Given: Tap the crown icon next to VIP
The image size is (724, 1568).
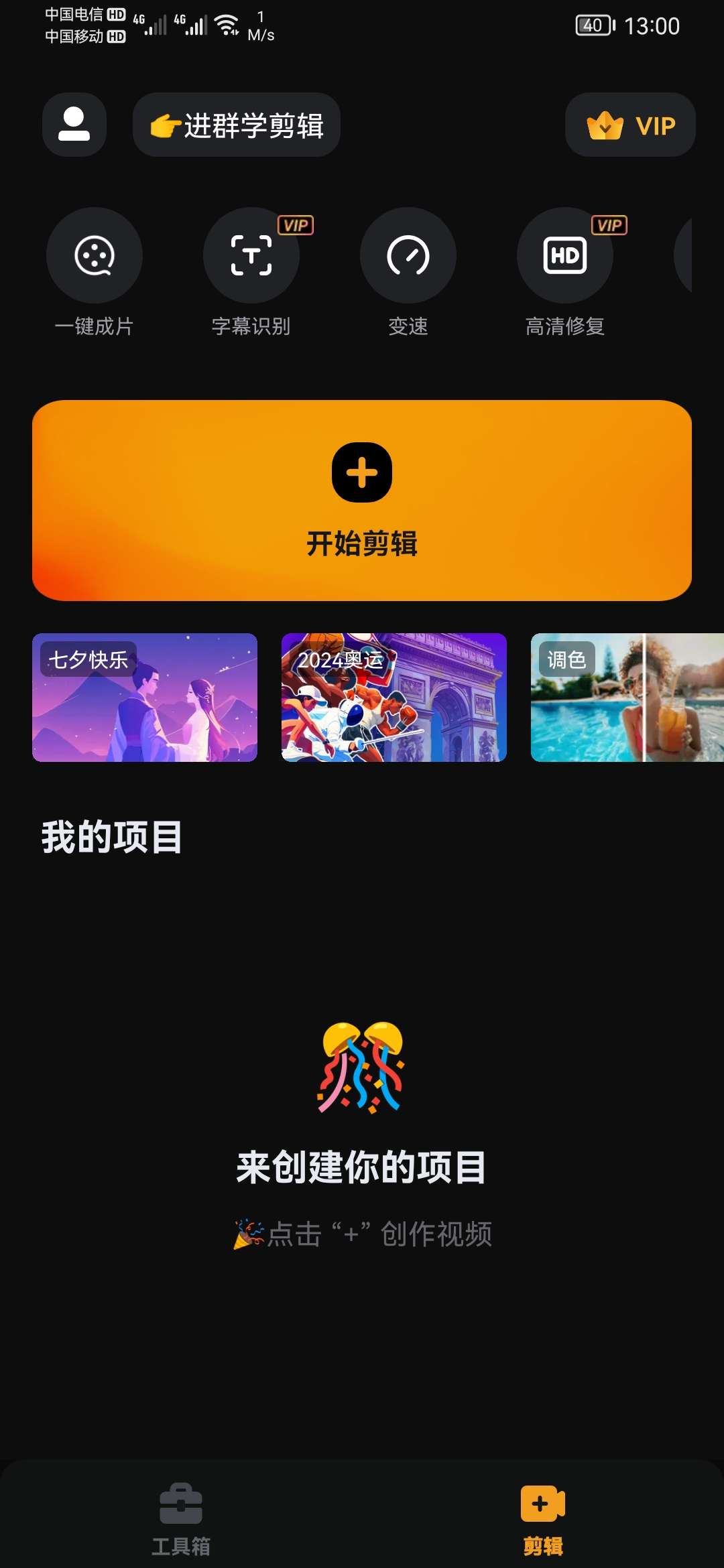Looking at the screenshot, I should 603,125.
